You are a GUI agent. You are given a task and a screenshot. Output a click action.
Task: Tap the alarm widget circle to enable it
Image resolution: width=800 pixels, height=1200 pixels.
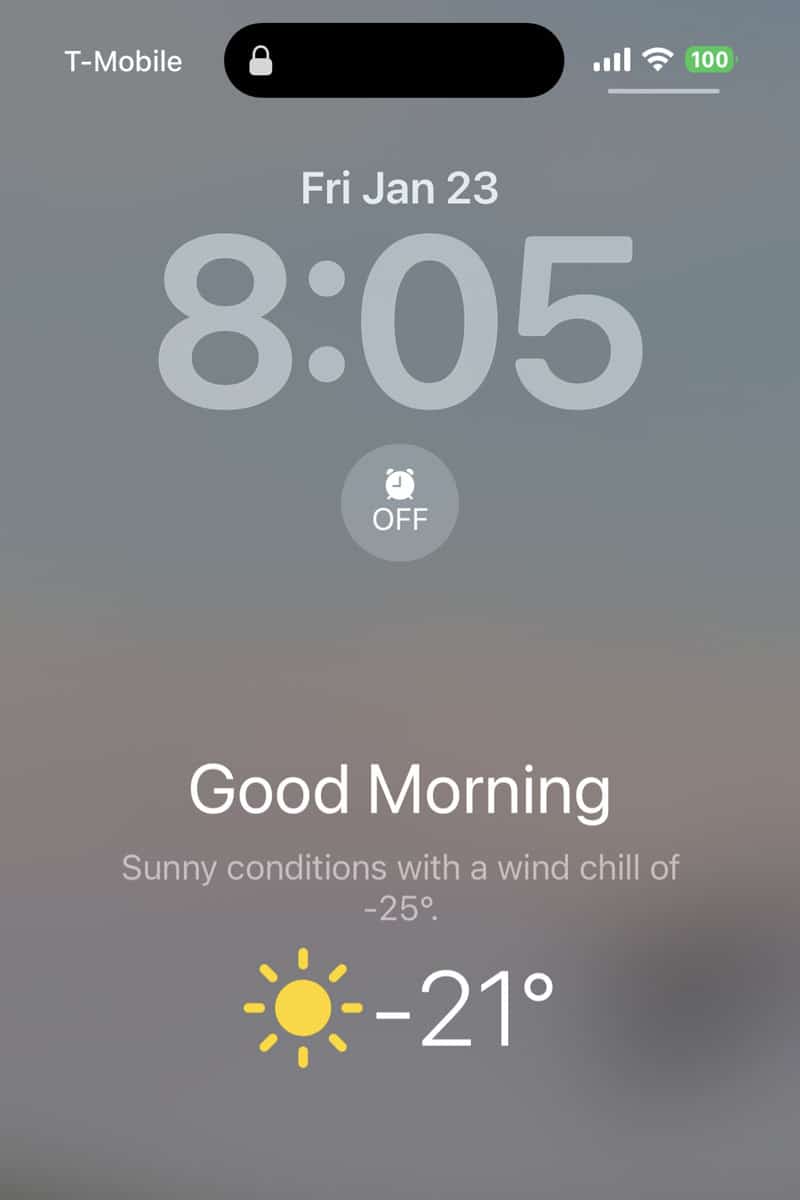(x=399, y=503)
